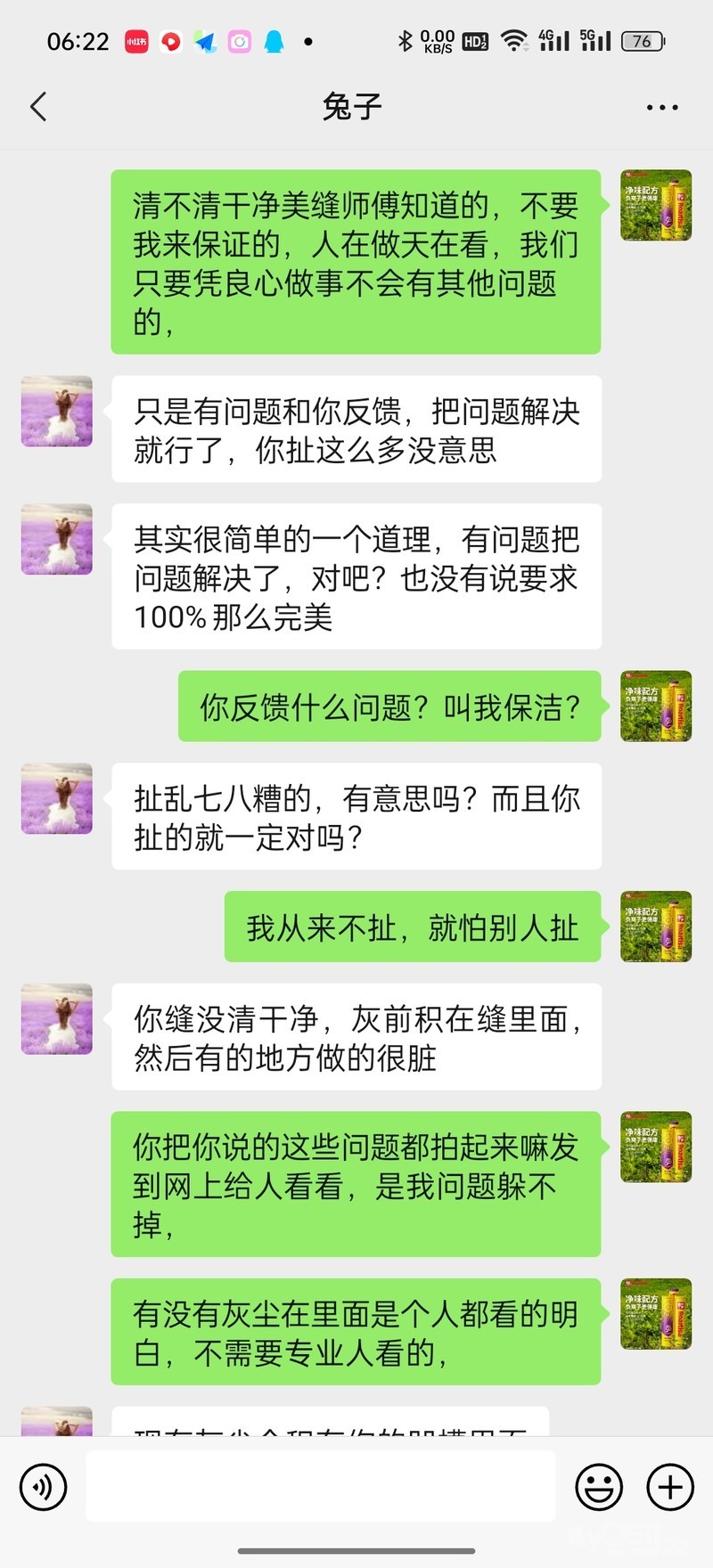Open the emoji picker

tap(599, 1487)
